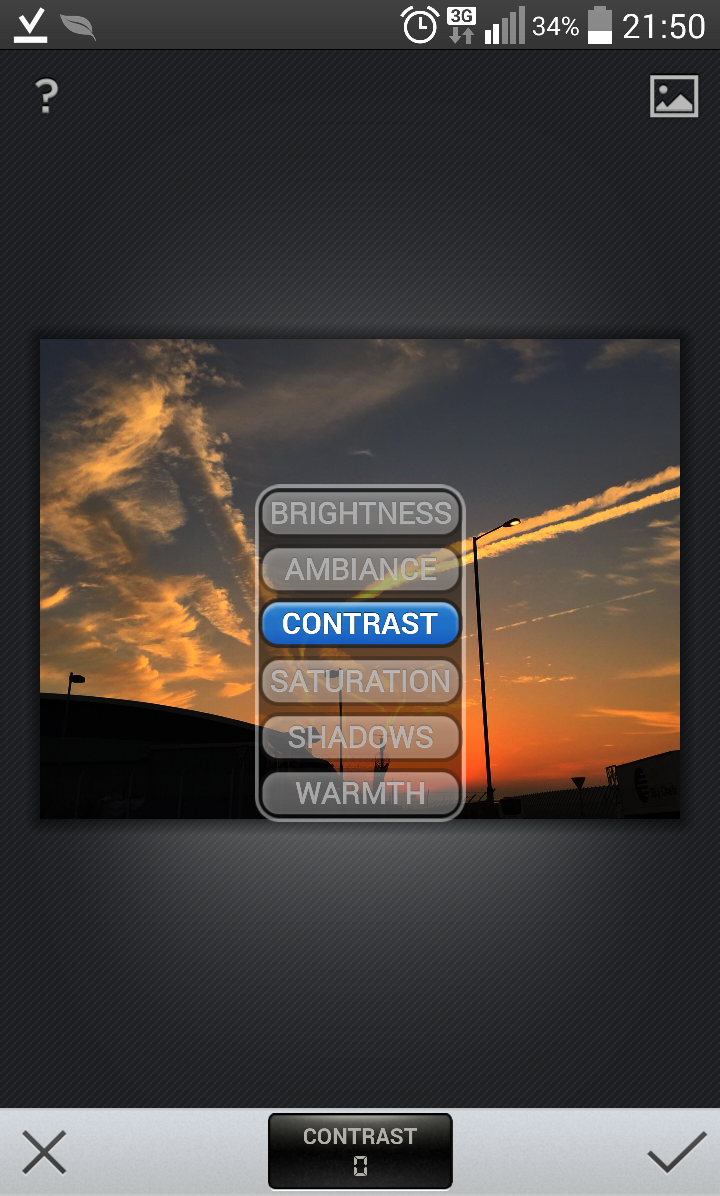The width and height of the screenshot is (720, 1196).
Task: Cancel edits with the X button
Action: pyautogui.click(x=44, y=1152)
